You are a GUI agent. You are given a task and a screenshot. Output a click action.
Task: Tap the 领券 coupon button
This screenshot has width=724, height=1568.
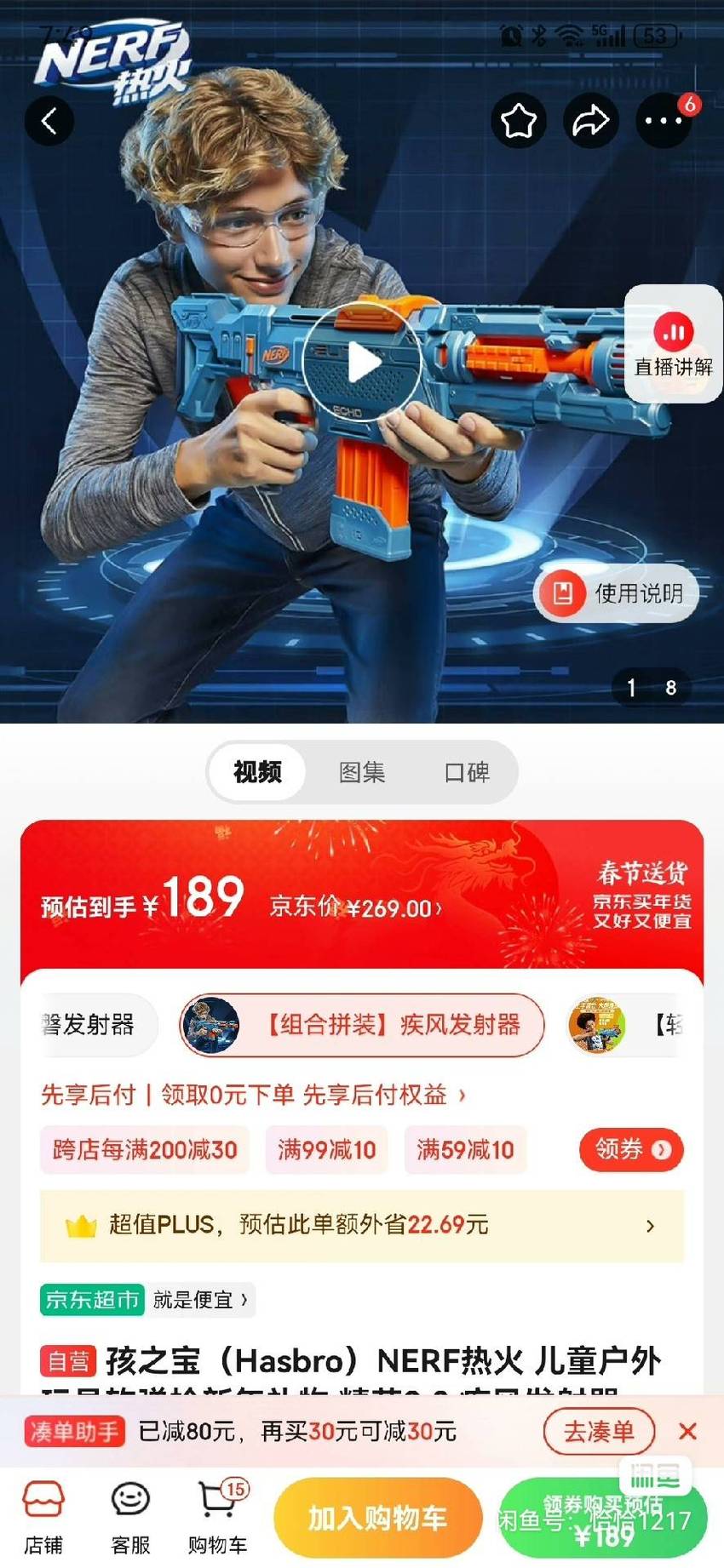pyautogui.click(x=632, y=1150)
